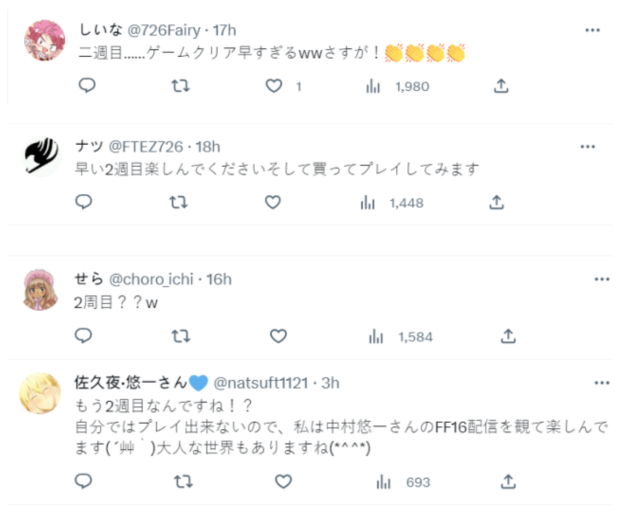This screenshot has width=640, height=512.
Task: Retweet しいな's tweet
Action: pyautogui.click(x=180, y=87)
